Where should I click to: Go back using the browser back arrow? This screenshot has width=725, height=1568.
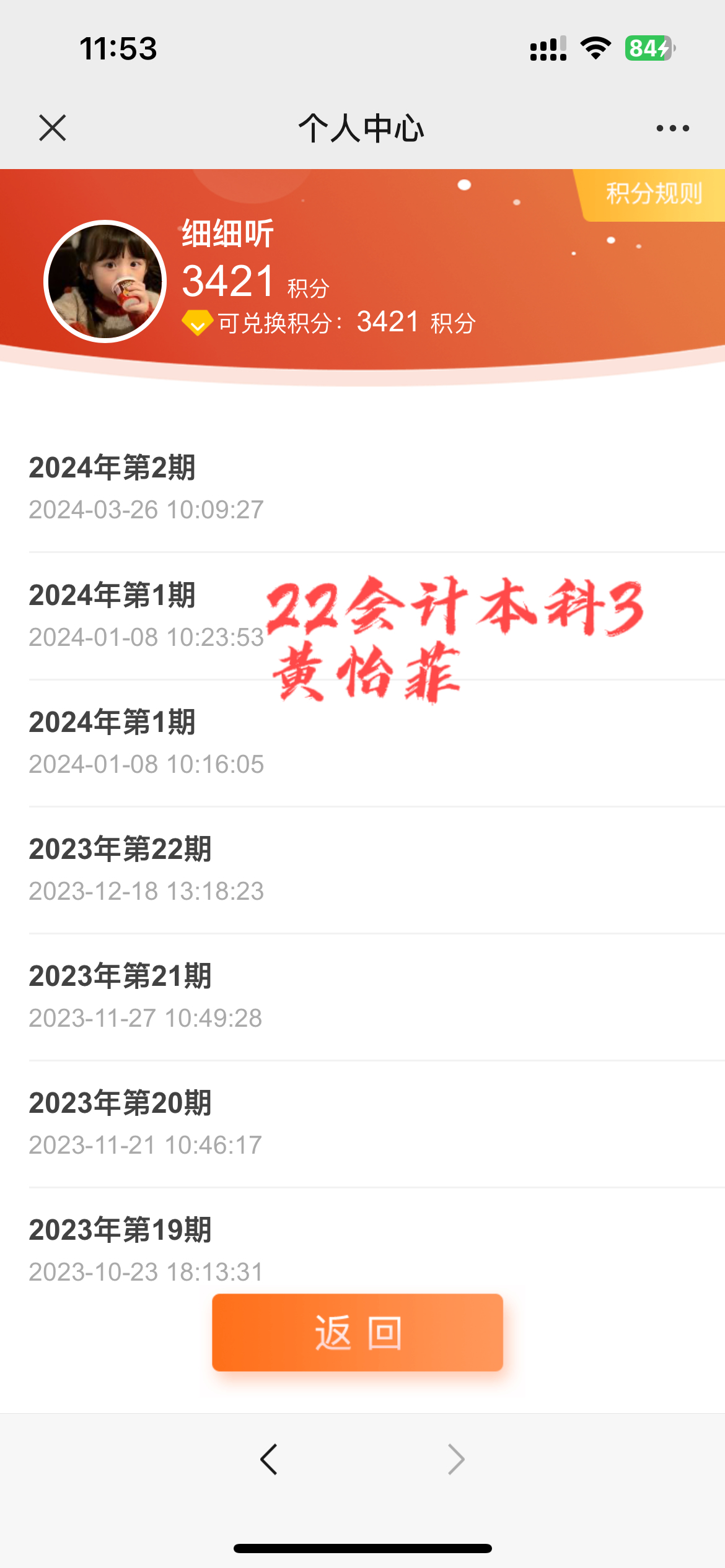pyautogui.click(x=269, y=1460)
